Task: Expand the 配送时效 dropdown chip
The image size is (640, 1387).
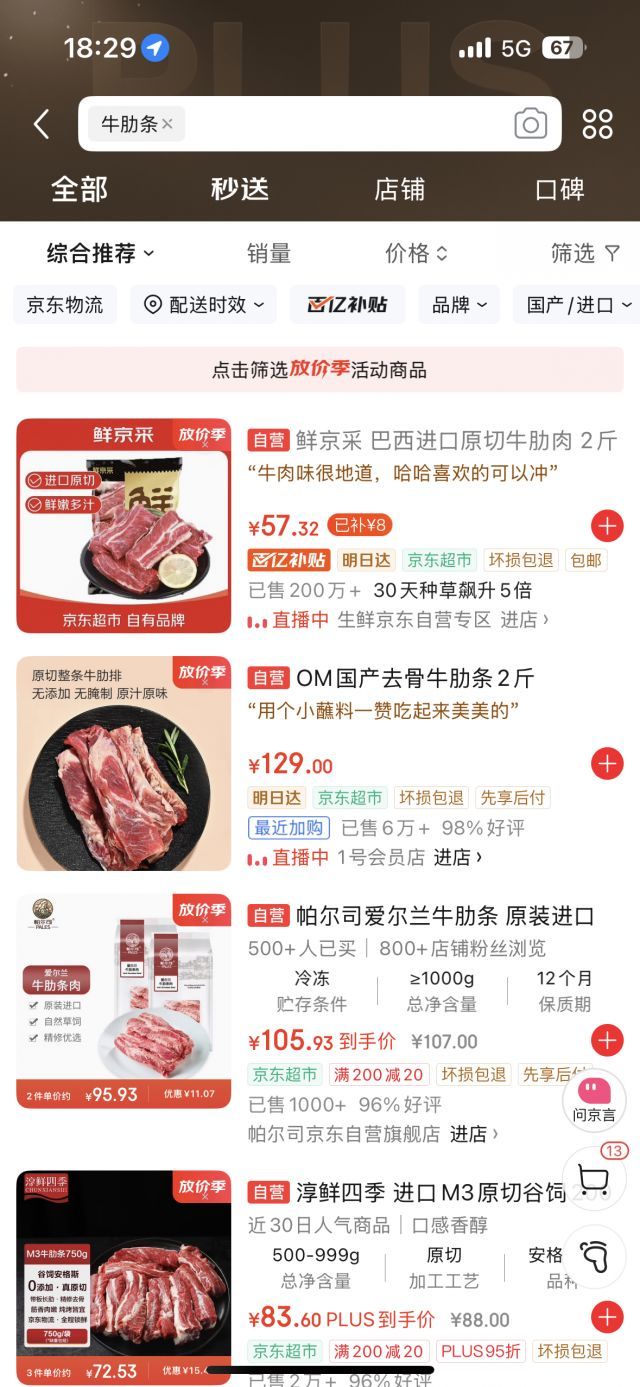Action: [x=204, y=305]
